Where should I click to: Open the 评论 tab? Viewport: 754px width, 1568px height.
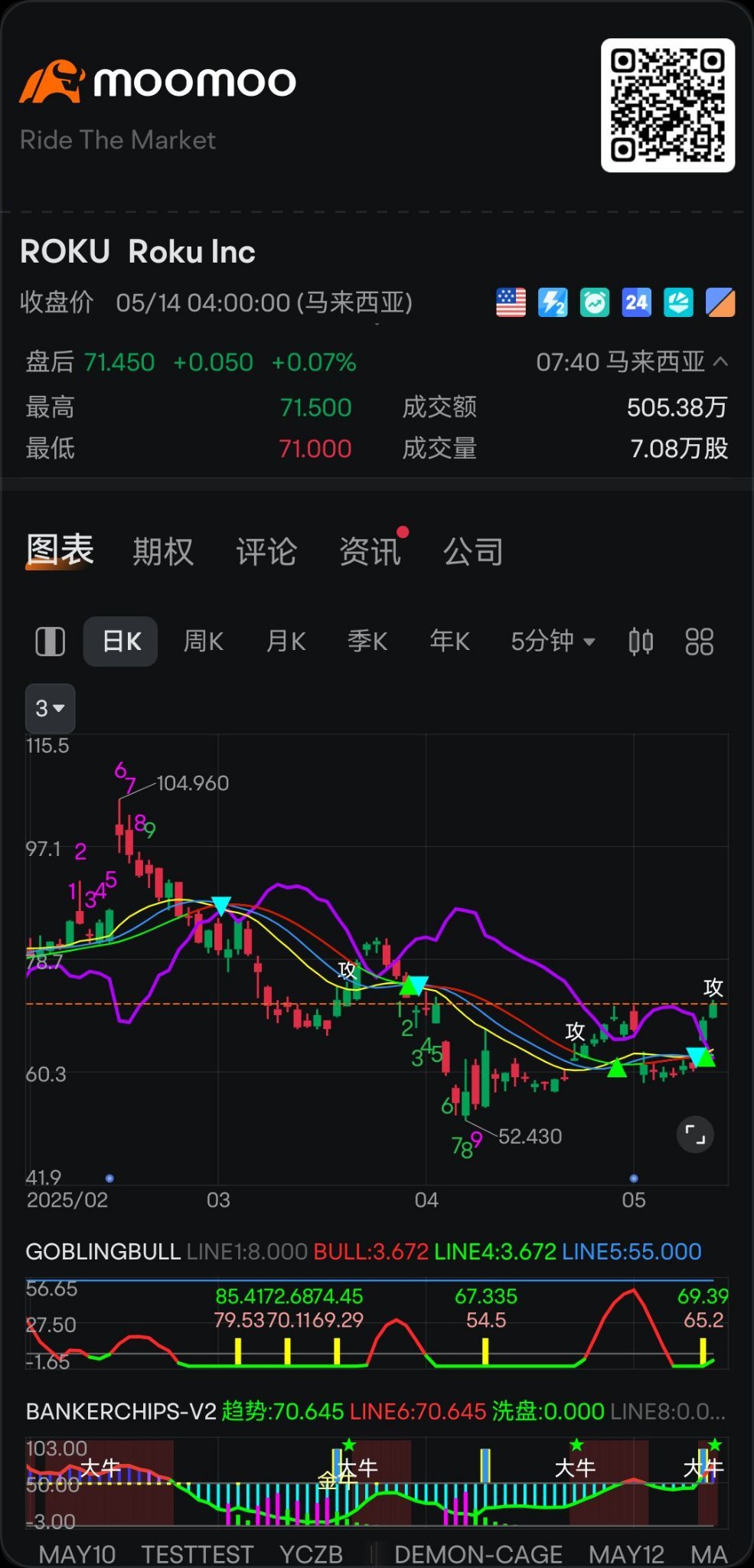(x=266, y=551)
